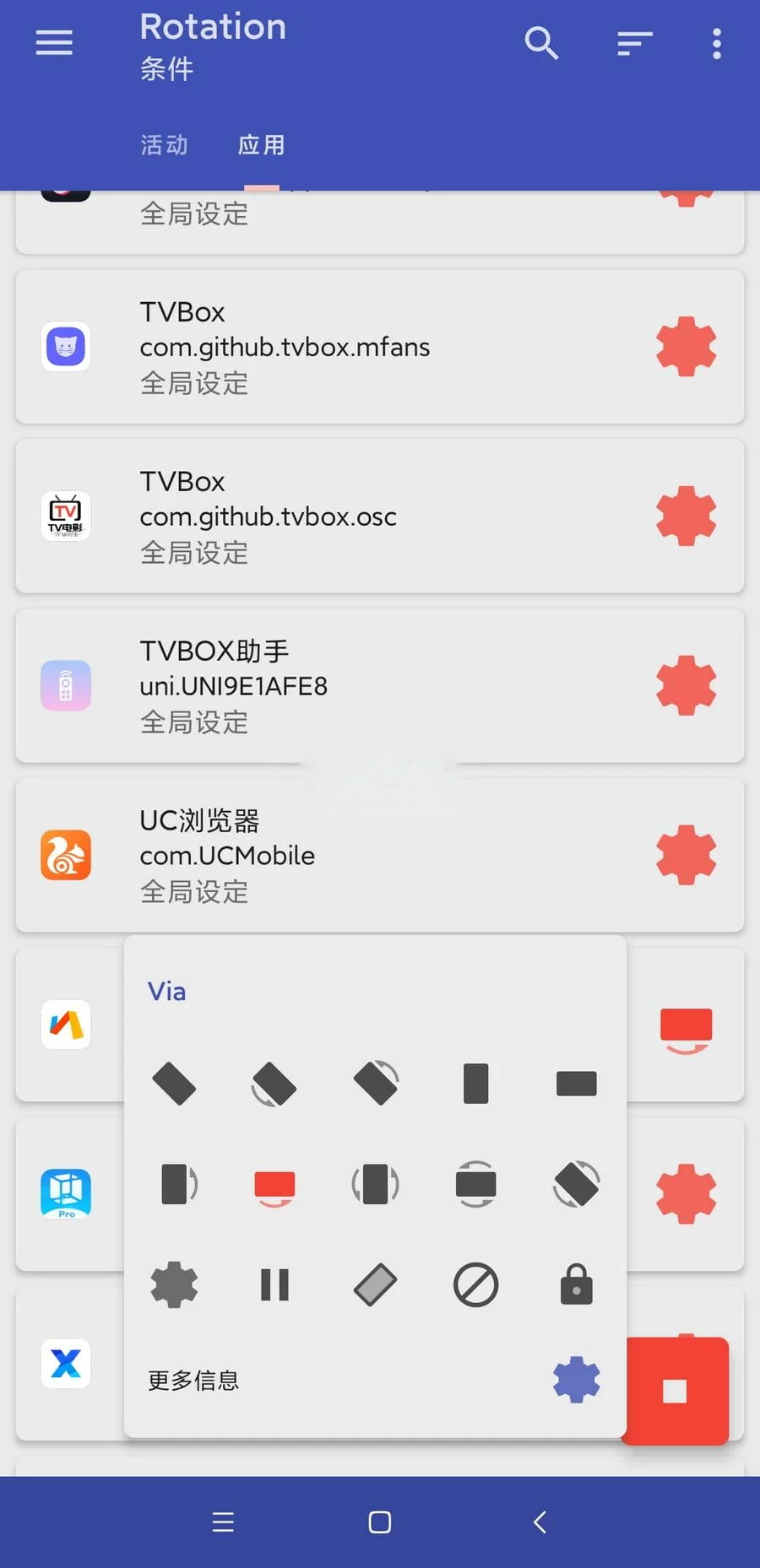Select forced portrait orientation in Via popup
The height and width of the screenshot is (1568, 760).
475,1084
